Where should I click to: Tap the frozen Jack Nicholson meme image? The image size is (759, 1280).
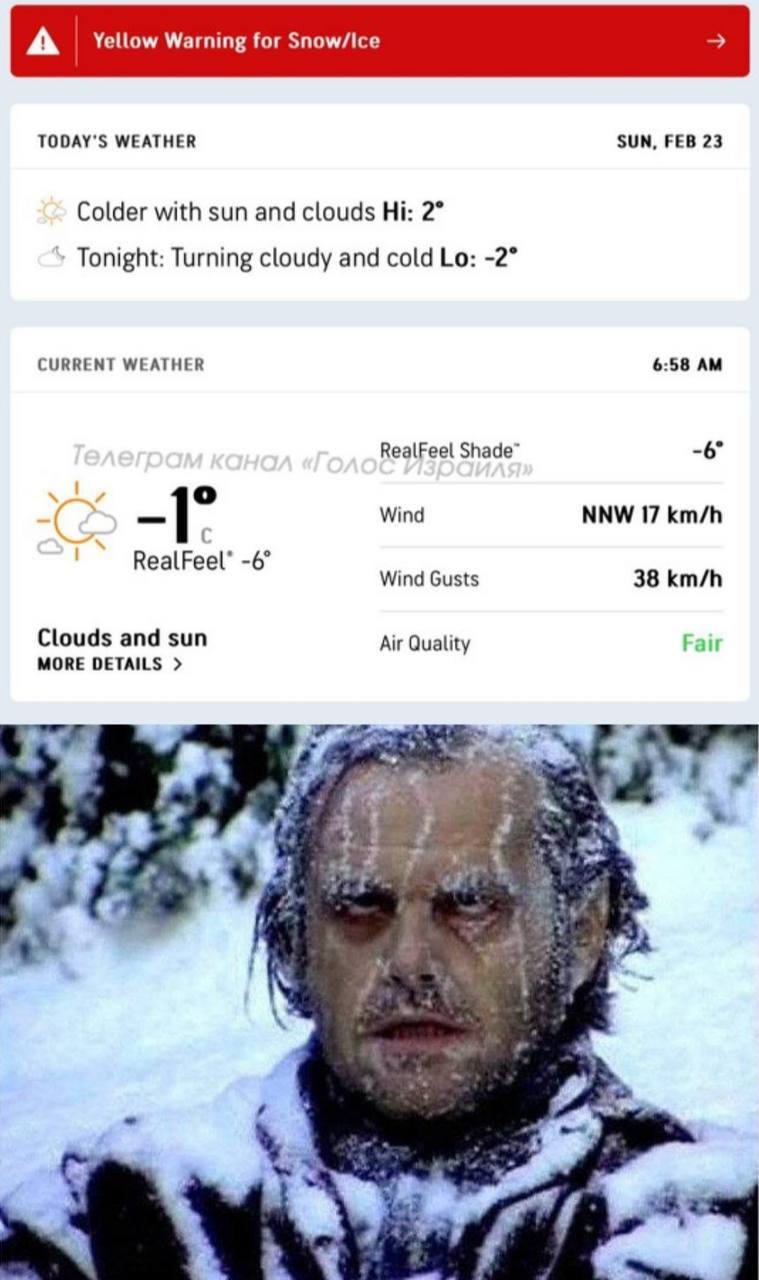pos(379,1000)
